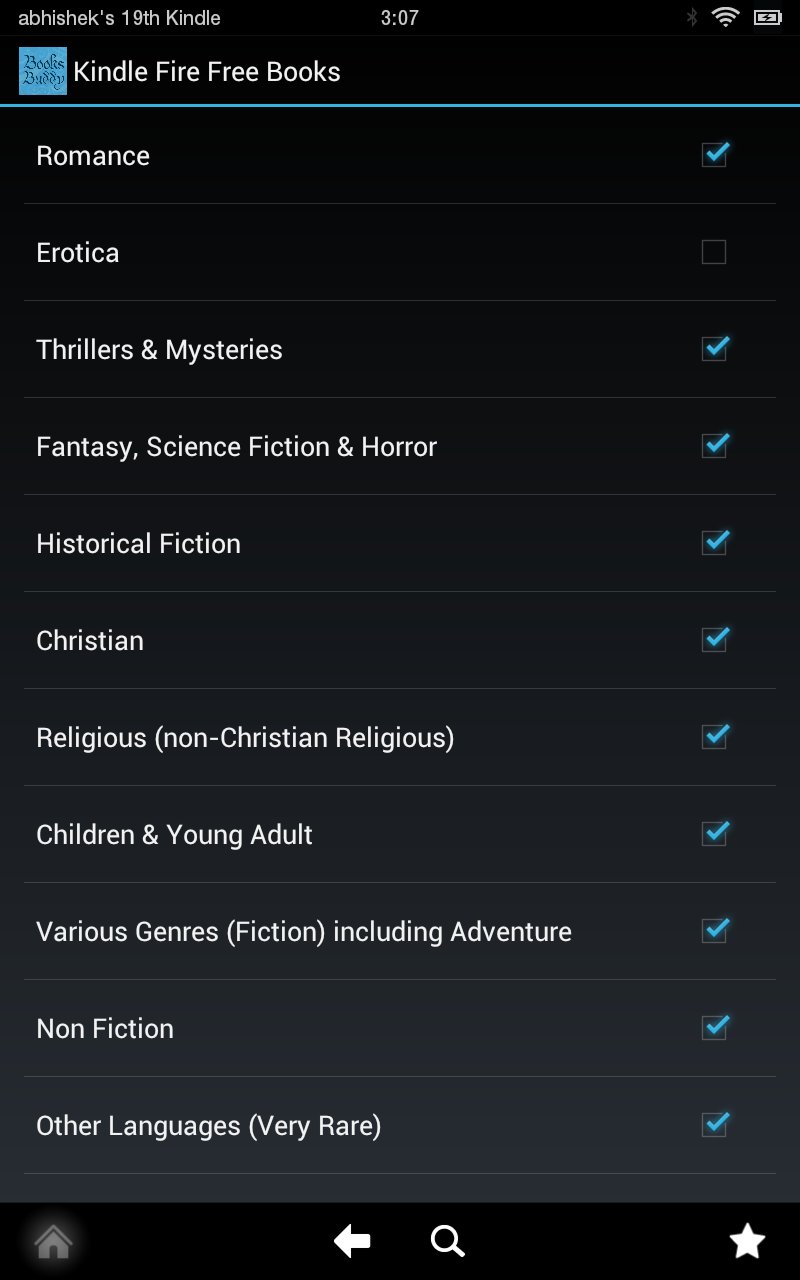Toggle Fantasy, Science Fiction & Horror

714,446
